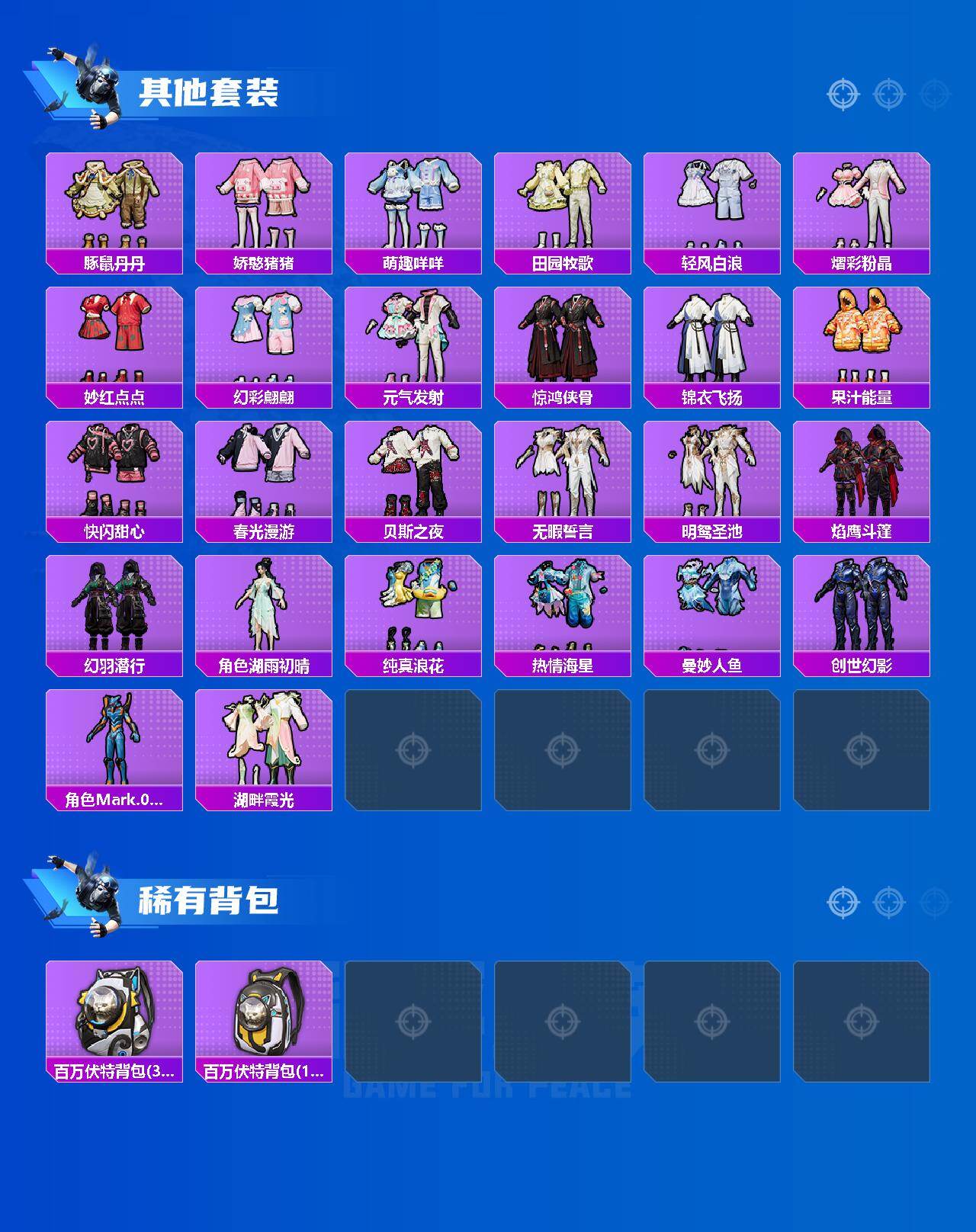Screen dimensions: 976x1232
Task: Select the 萌趣咩咩 outfit
Action: pyautogui.click(x=413, y=210)
